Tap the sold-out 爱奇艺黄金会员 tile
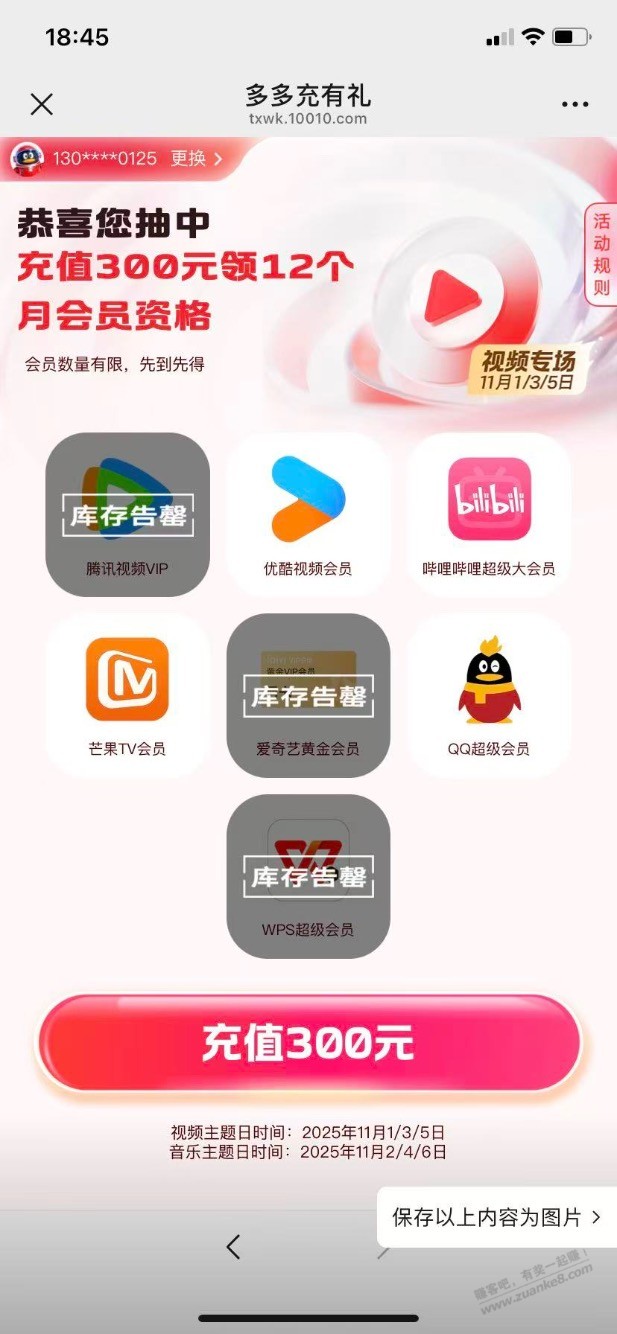The width and height of the screenshot is (617, 1334). (x=308, y=694)
